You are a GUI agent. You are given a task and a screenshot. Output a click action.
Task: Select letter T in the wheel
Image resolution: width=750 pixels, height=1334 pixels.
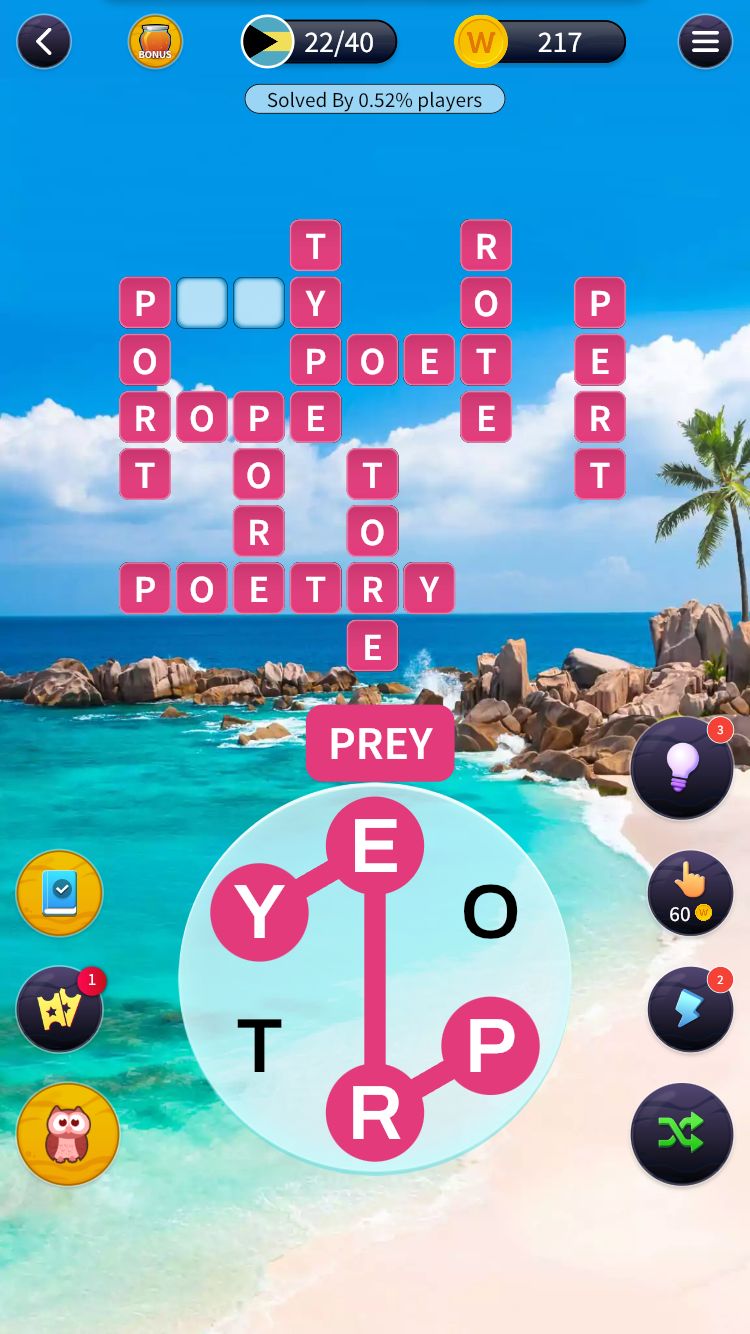[259, 1046]
